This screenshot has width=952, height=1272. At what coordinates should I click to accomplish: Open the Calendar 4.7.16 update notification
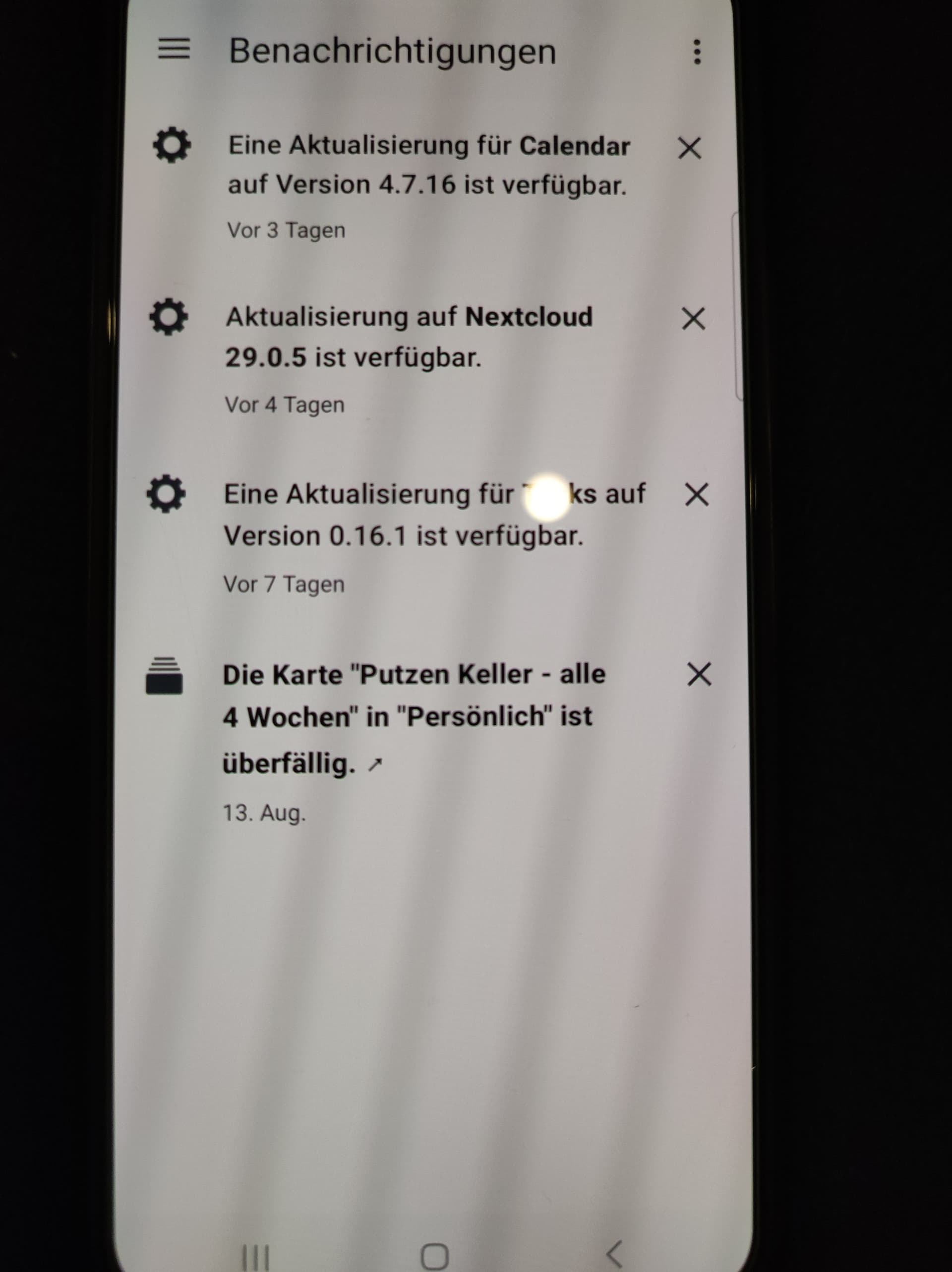click(428, 166)
